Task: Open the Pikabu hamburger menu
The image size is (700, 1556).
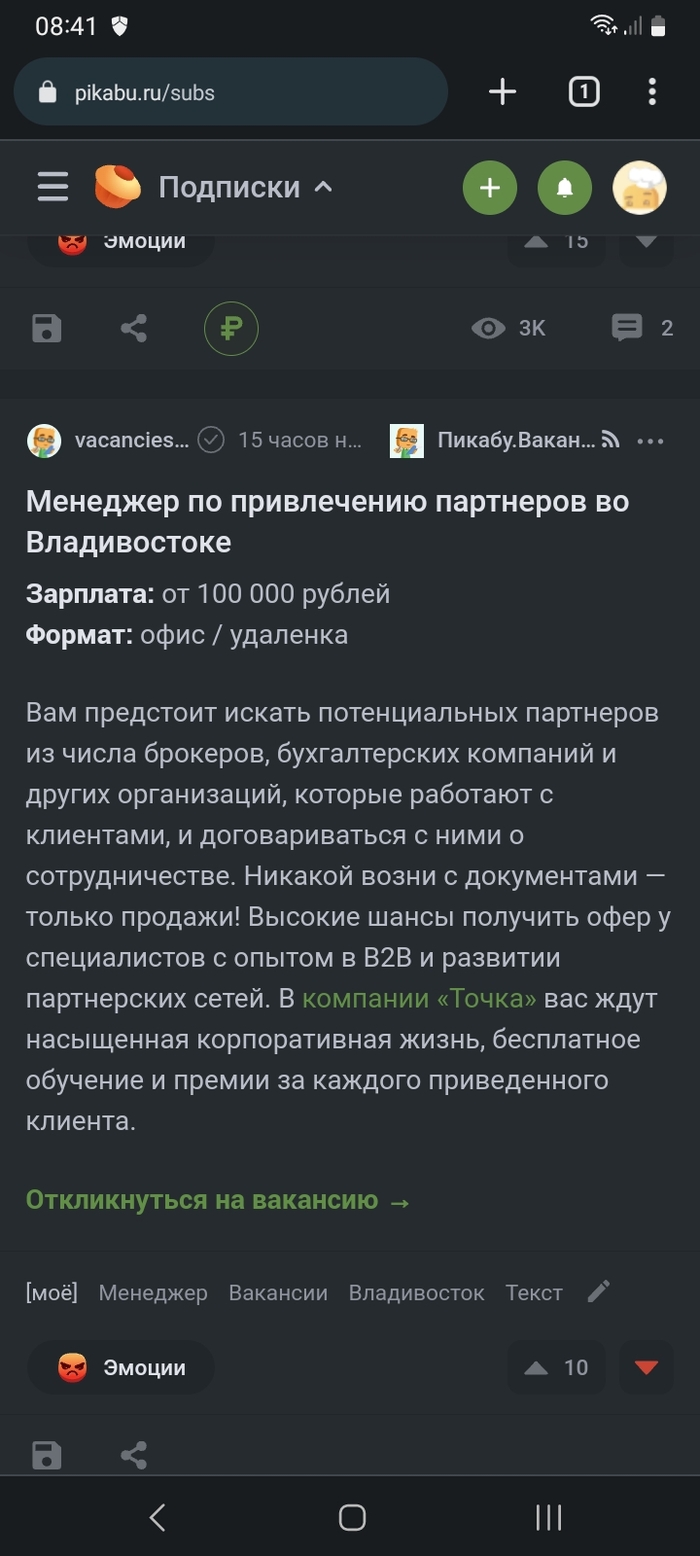Action: [x=53, y=187]
